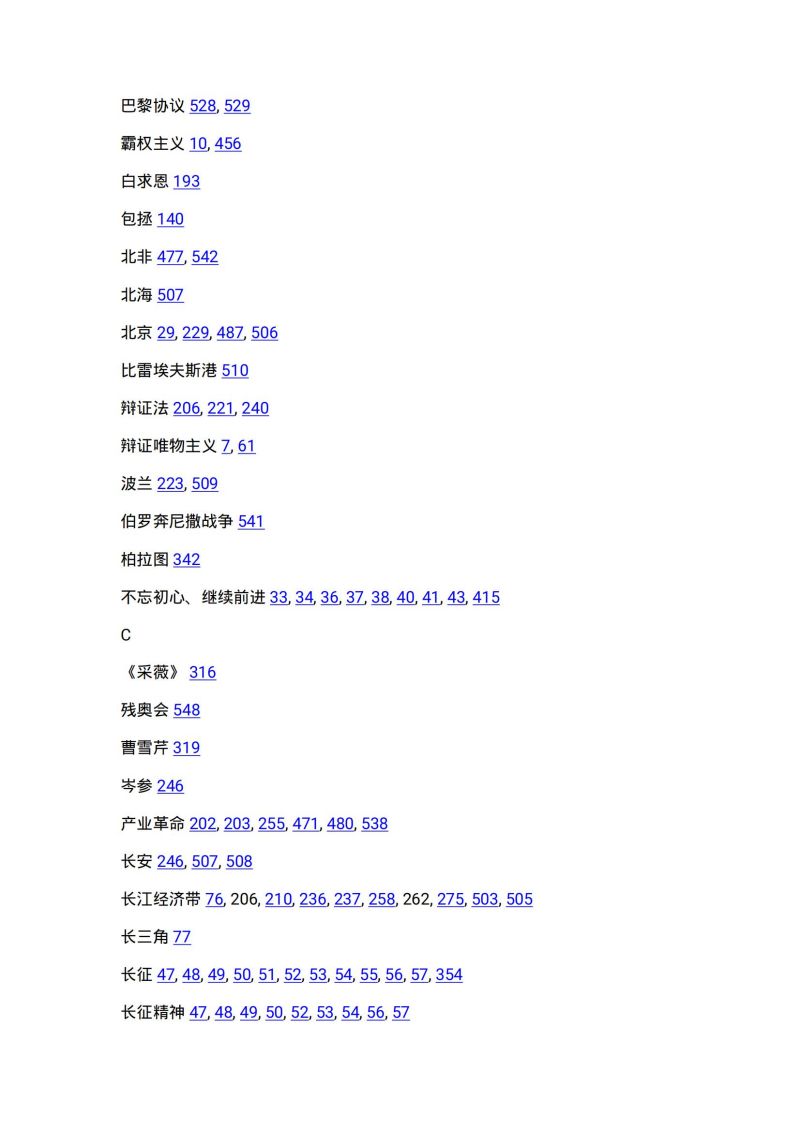
Task: Open page 221 link for 辩证法
Action: coord(220,408)
